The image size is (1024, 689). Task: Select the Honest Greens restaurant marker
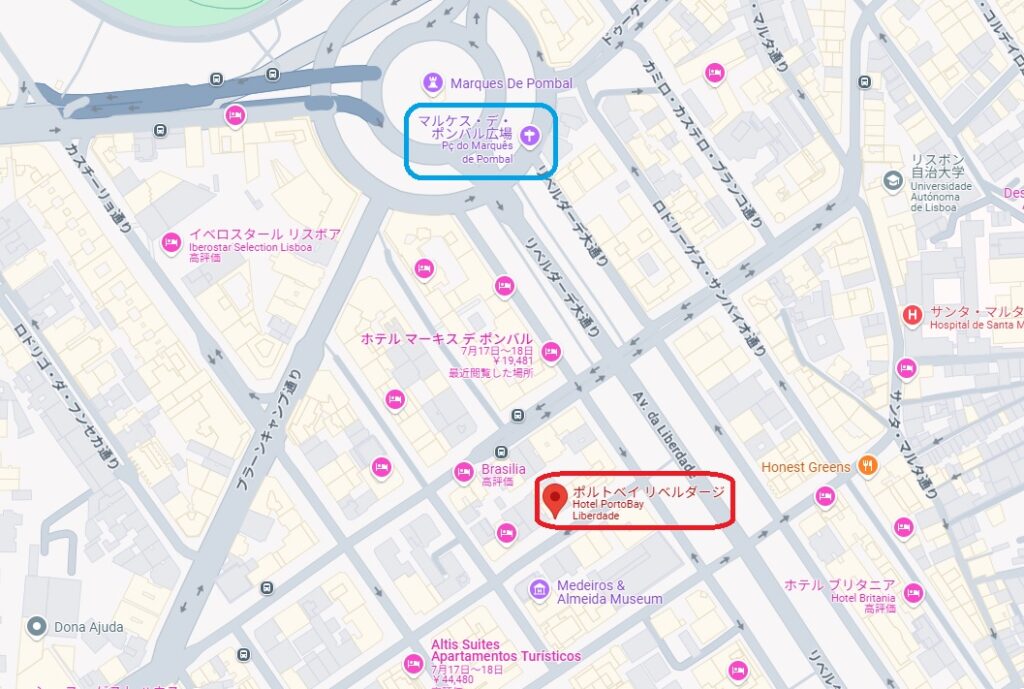coord(868,465)
